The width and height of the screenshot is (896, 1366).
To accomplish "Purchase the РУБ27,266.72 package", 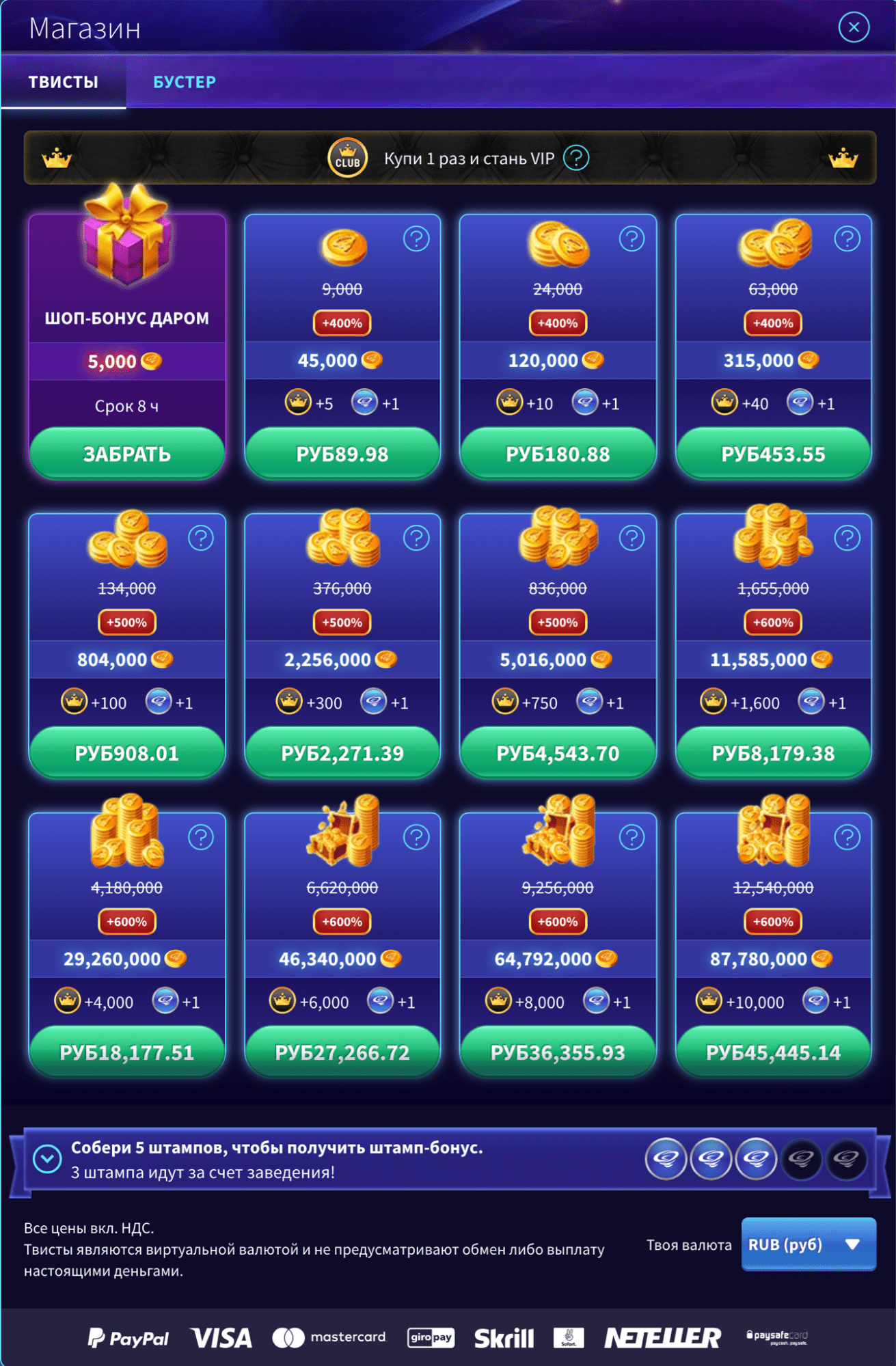I will click(x=342, y=1052).
